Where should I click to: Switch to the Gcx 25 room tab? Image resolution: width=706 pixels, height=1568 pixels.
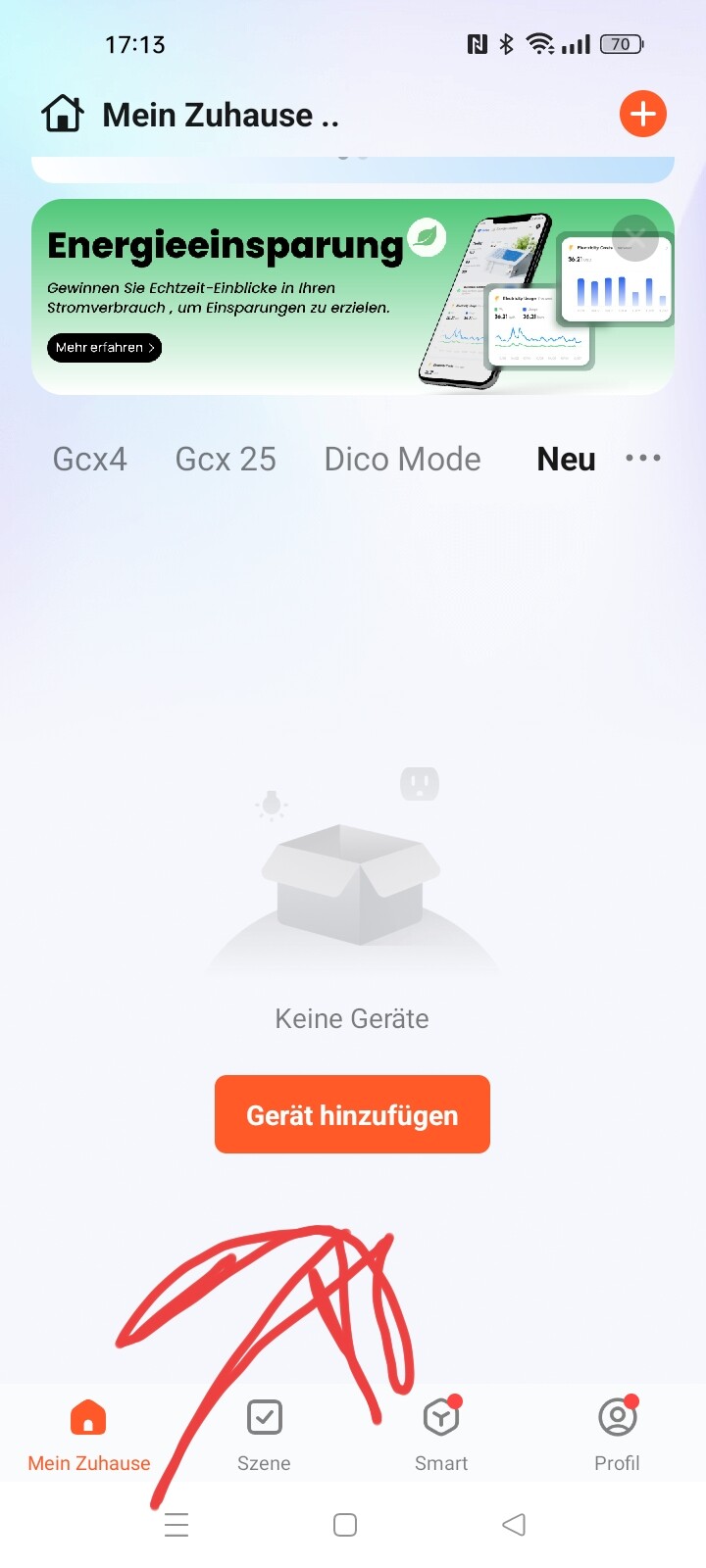coord(226,459)
